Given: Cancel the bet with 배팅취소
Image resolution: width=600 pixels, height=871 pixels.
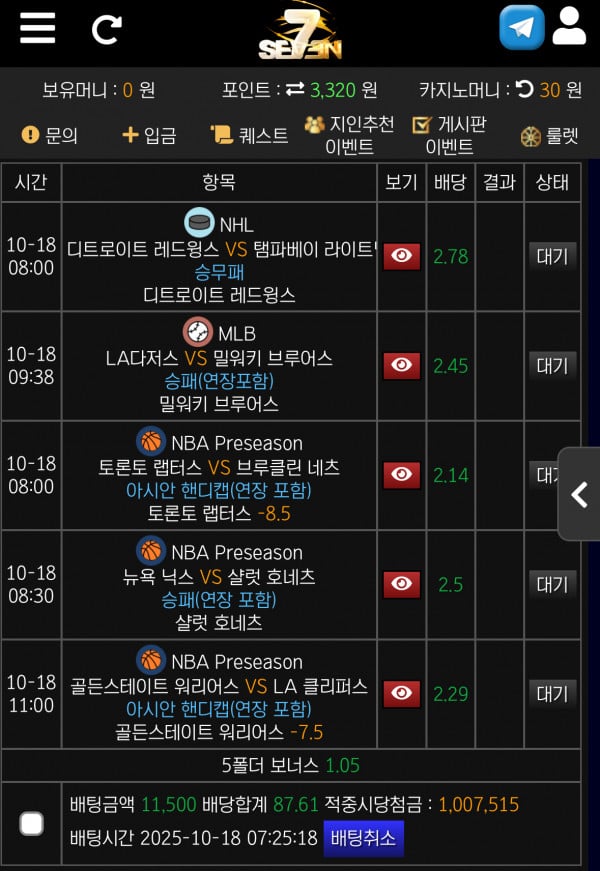Looking at the screenshot, I should [x=363, y=838].
